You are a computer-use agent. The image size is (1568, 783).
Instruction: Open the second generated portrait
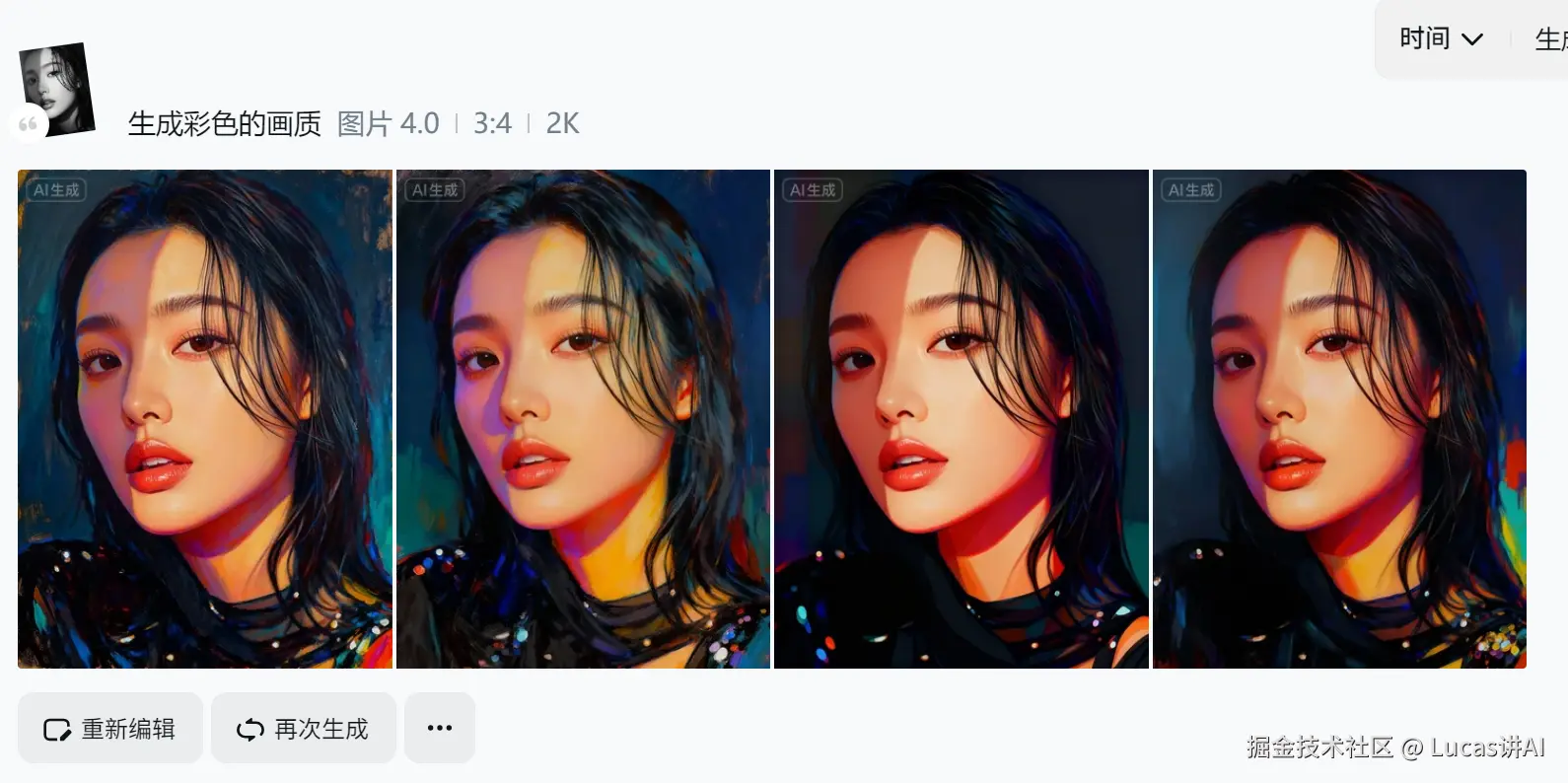click(583, 419)
